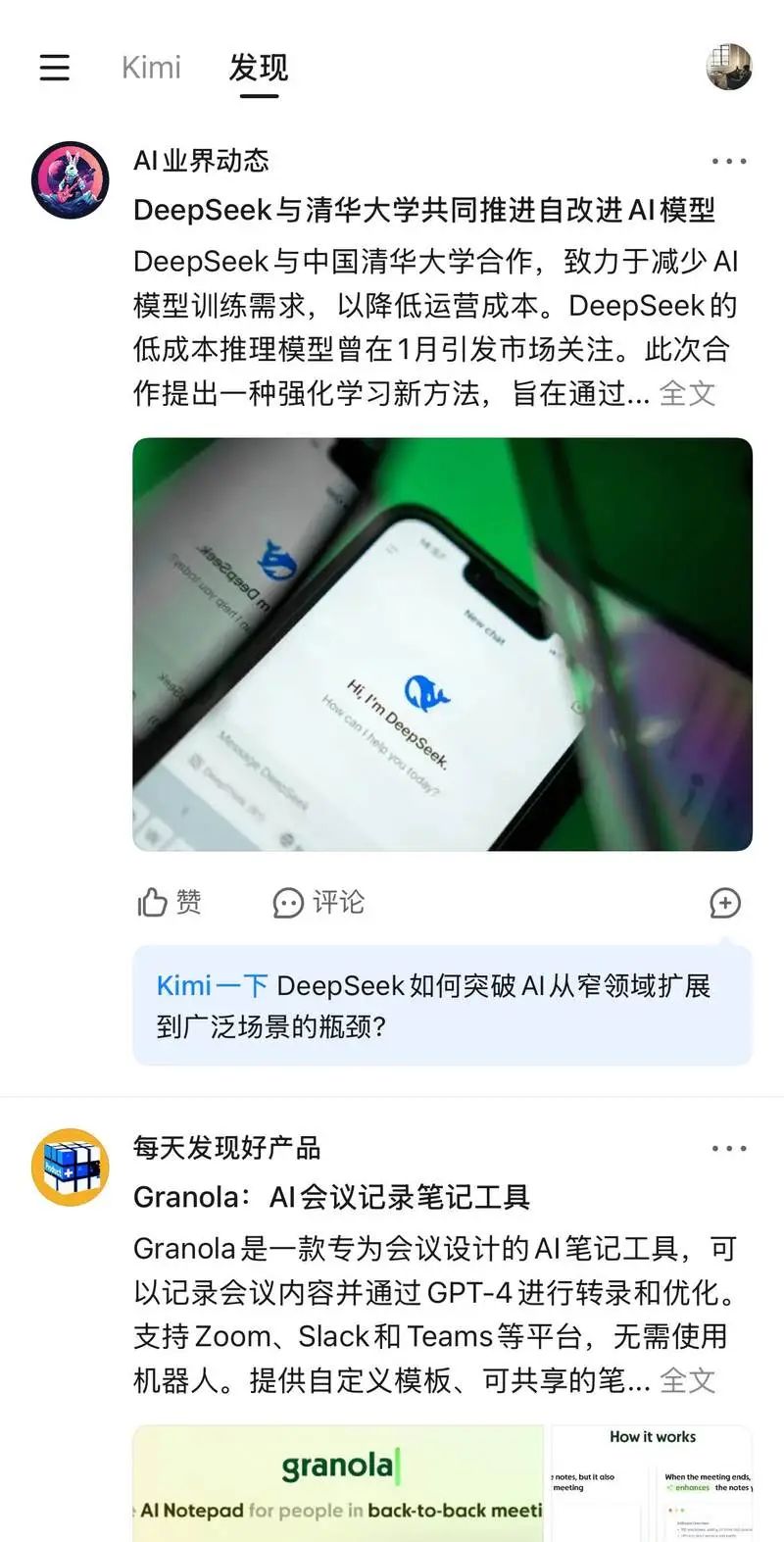Switch to the Kimi tab
The height and width of the screenshot is (1542, 784).
point(151,67)
